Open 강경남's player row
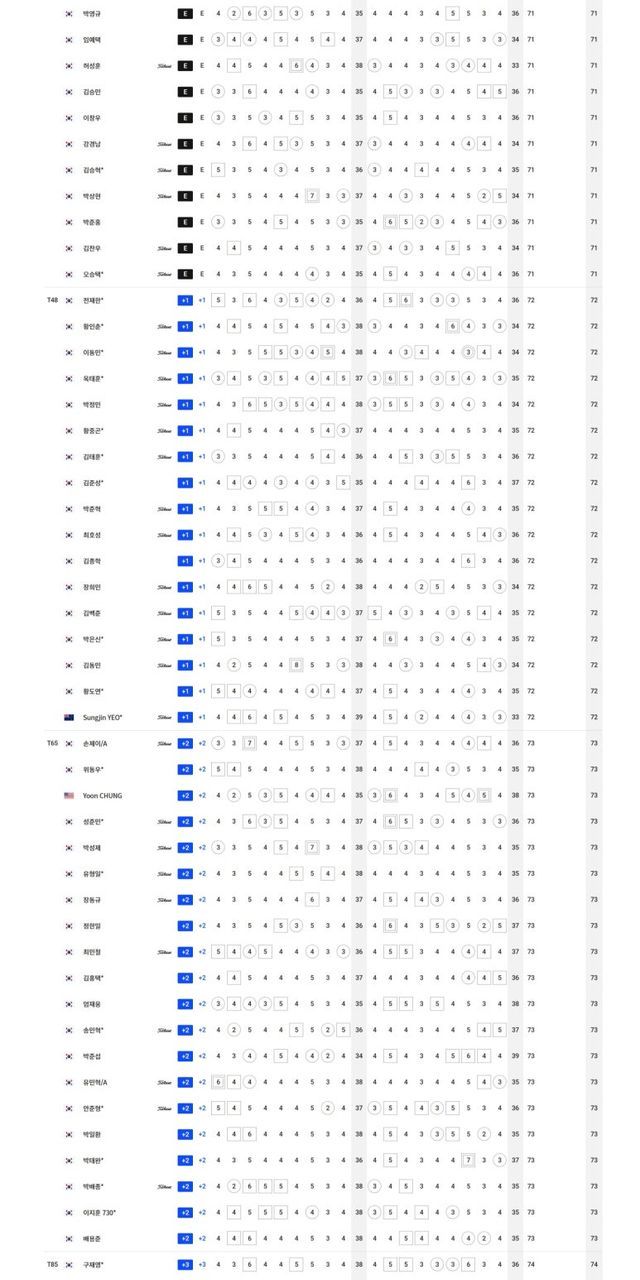The height and width of the screenshot is (1280, 640). (92, 144)
